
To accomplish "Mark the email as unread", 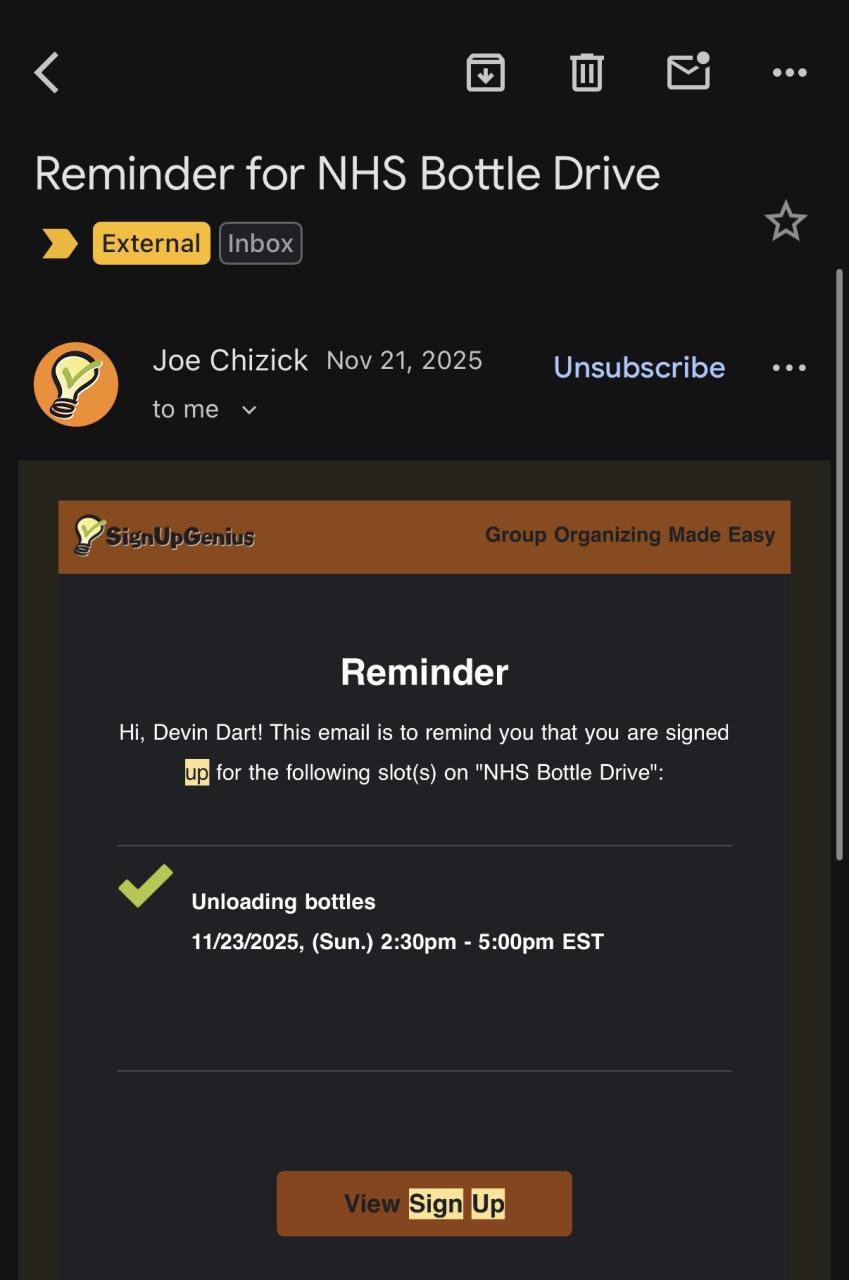I will click(x=689, y=72).
